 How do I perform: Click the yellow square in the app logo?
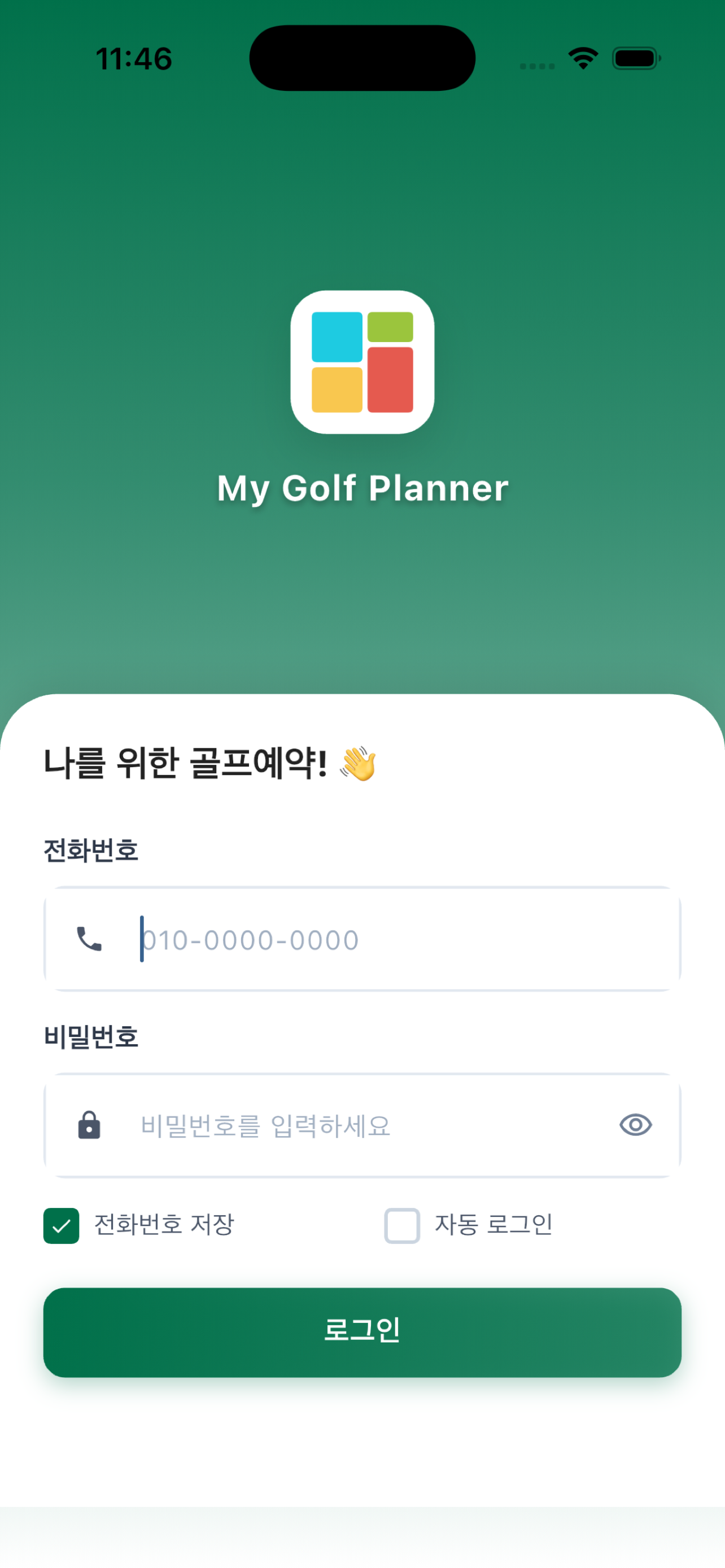(337, 390)
